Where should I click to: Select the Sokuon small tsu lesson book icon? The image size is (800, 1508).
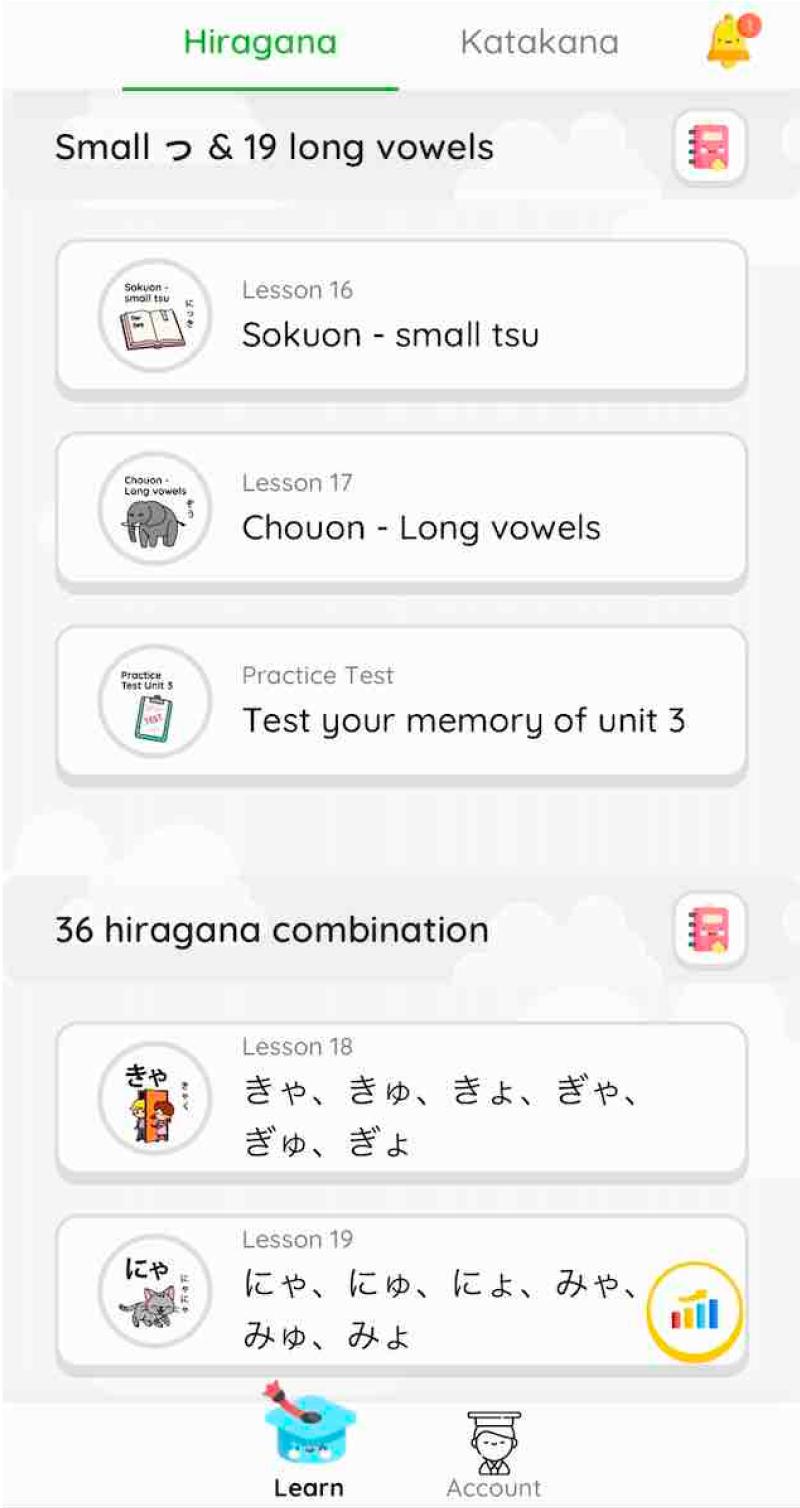pos(154,315)
